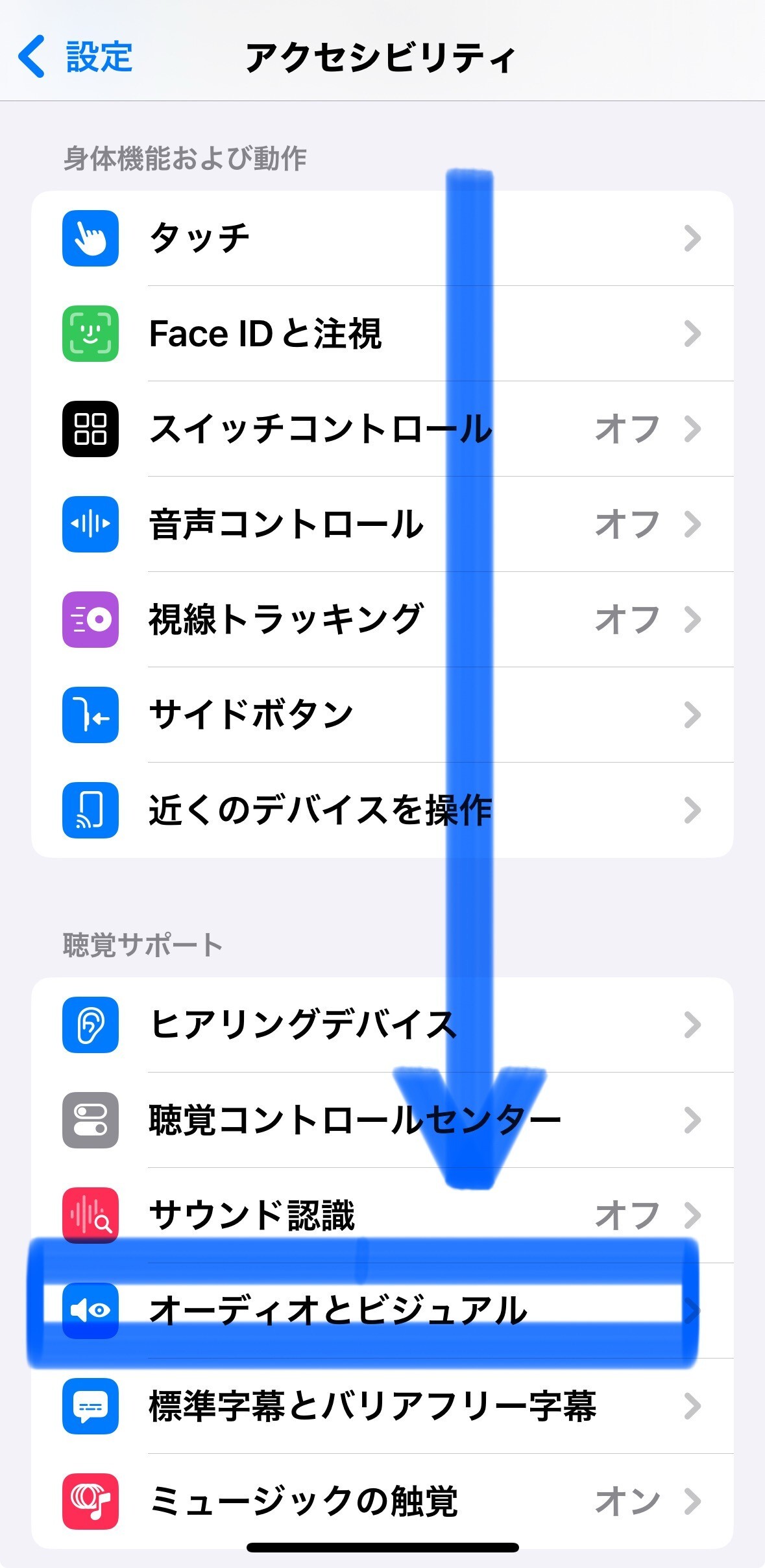Viewport: 765px width, 1568px height.
Task: Open タッチ settings
Action: tap(382, 238)
